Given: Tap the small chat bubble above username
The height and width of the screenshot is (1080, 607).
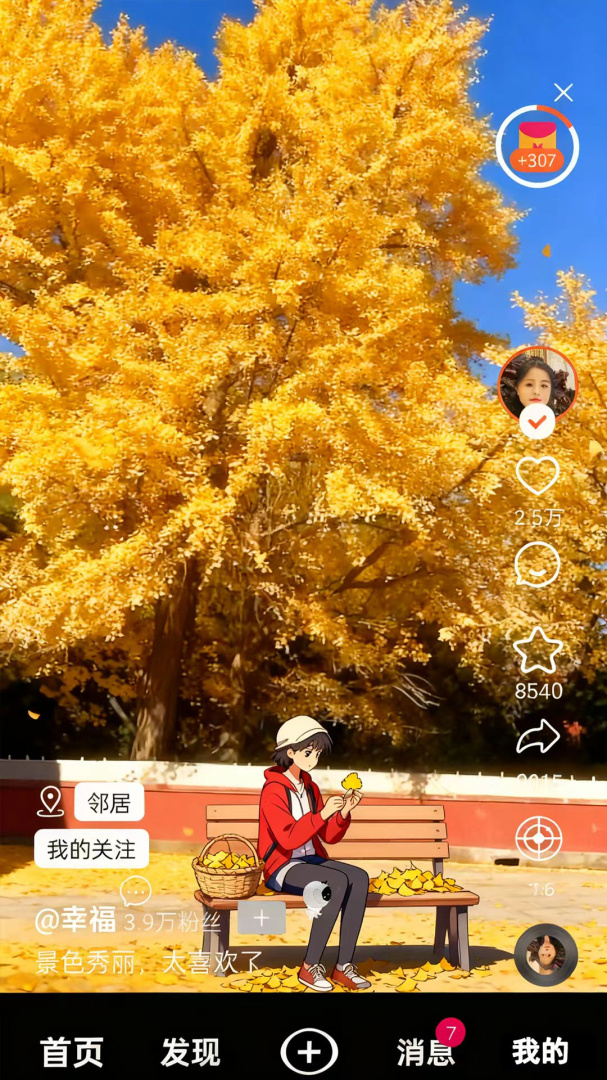Looking at the screenshot, I should pyautogui.click(x=135, y=890).
